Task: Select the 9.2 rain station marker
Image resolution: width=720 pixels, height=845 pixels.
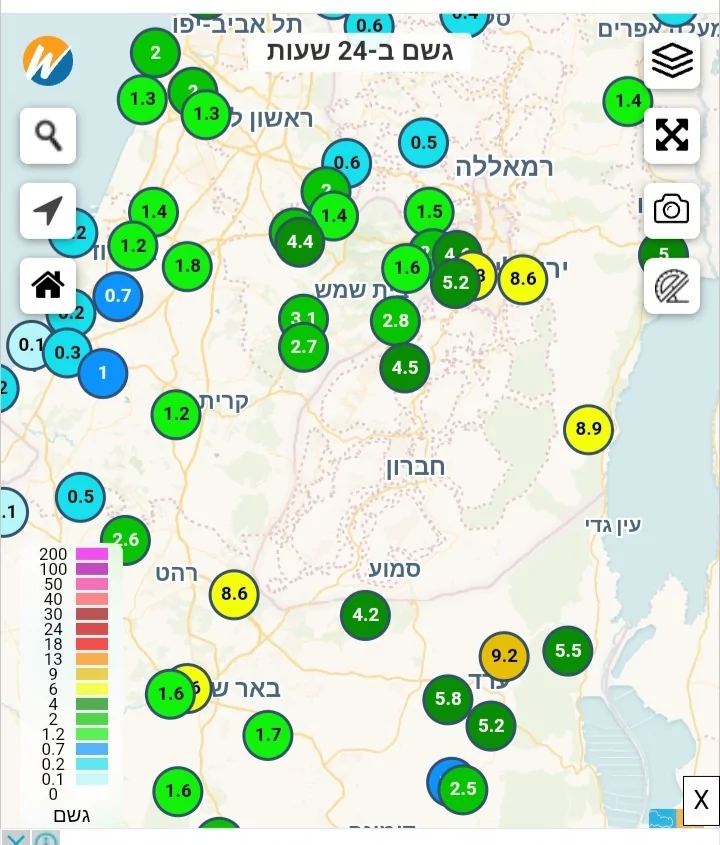Action: (x=505, y=657)
